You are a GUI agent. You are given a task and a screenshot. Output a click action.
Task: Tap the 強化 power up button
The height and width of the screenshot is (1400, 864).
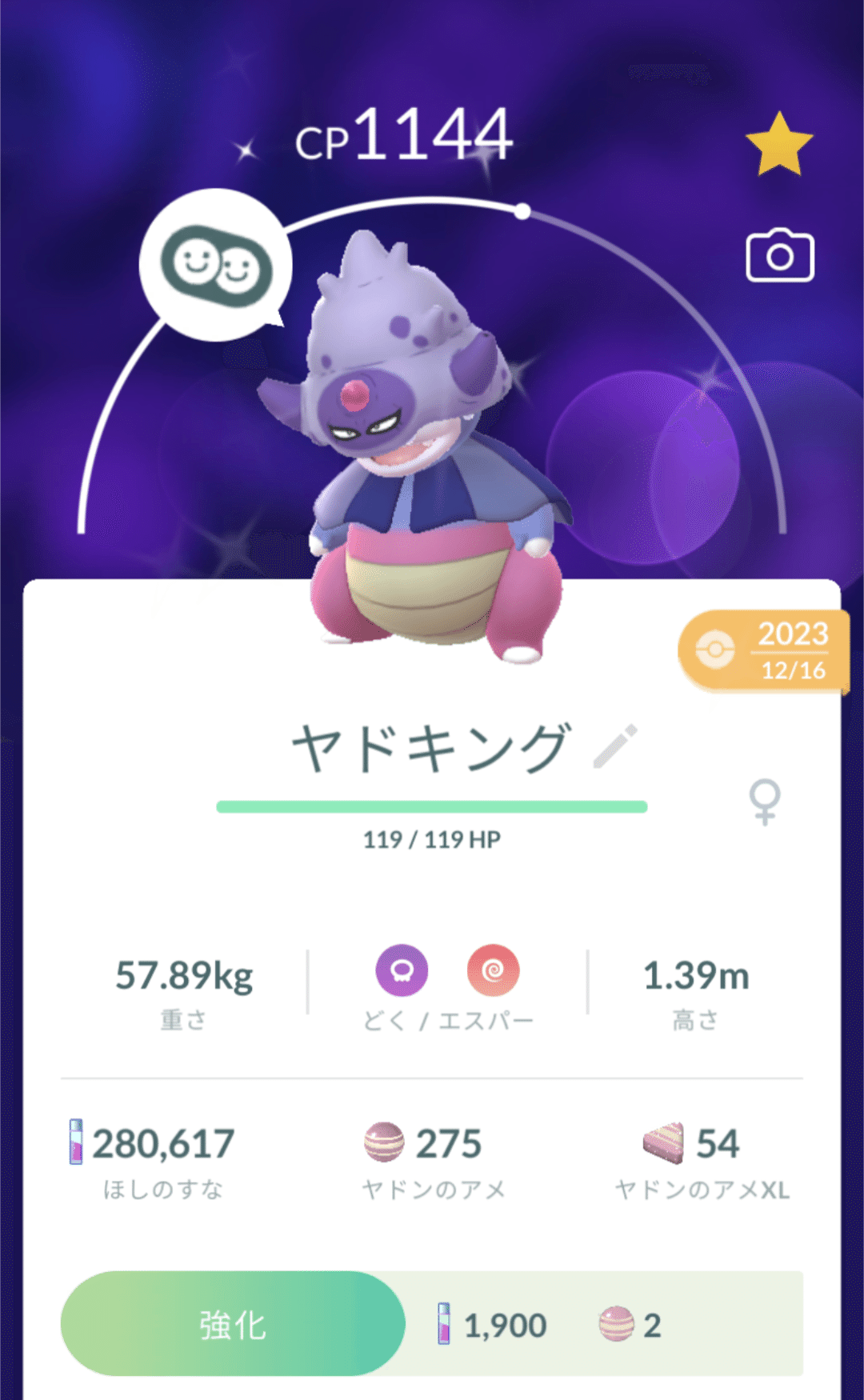point(233,1324)
